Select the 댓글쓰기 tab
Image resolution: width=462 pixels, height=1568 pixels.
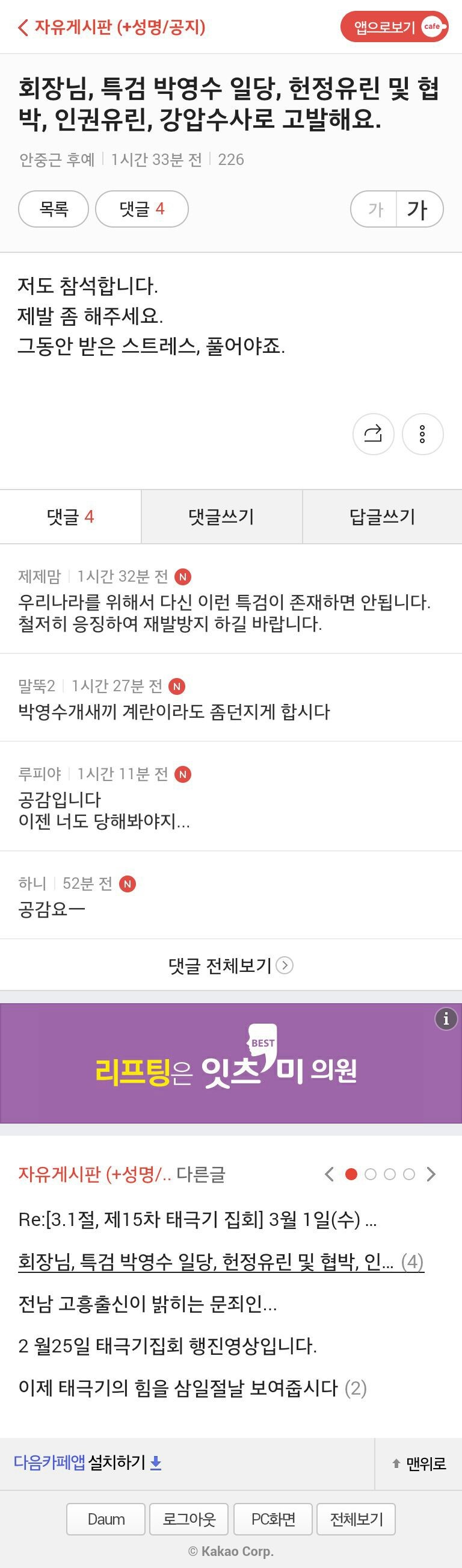(x=221, y=517)
